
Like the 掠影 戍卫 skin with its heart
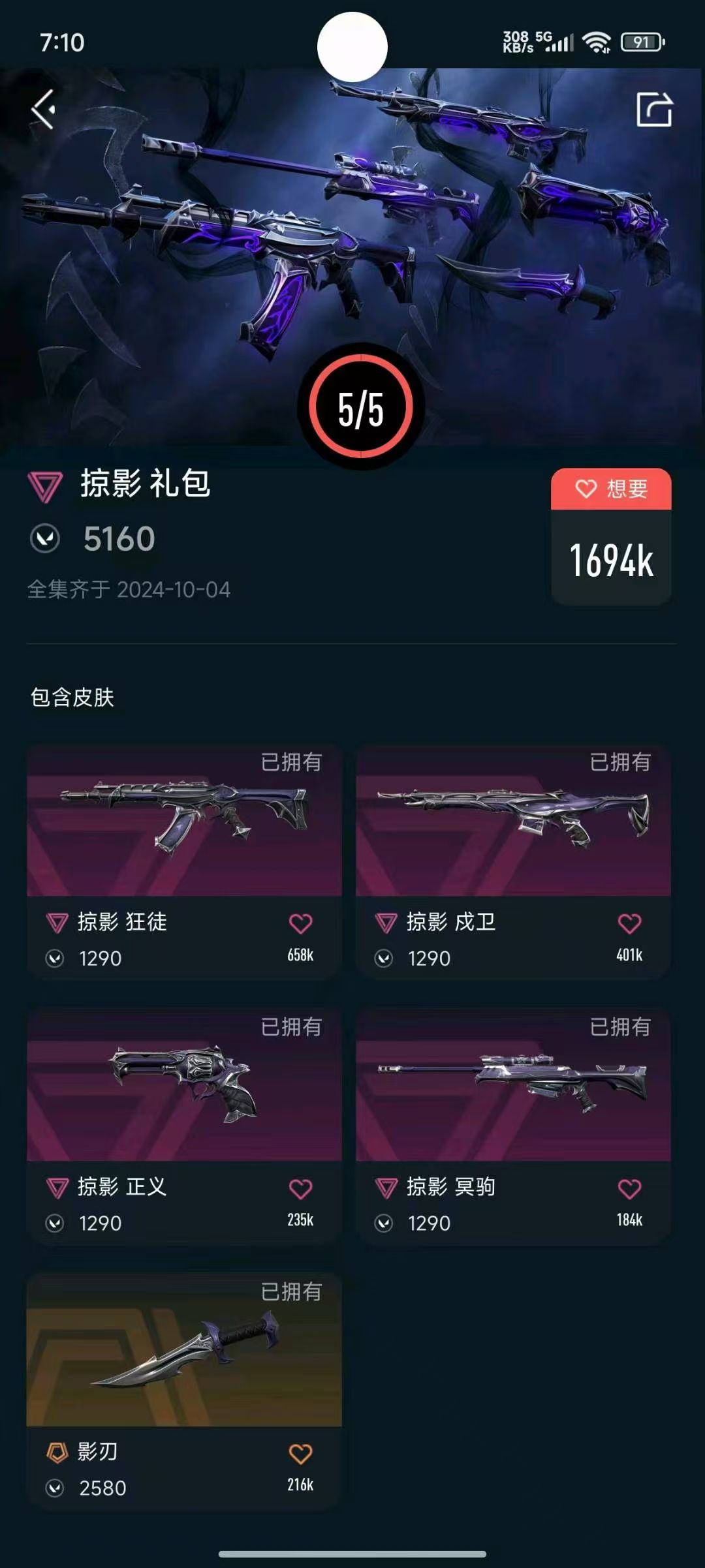(x=629, y=923)
